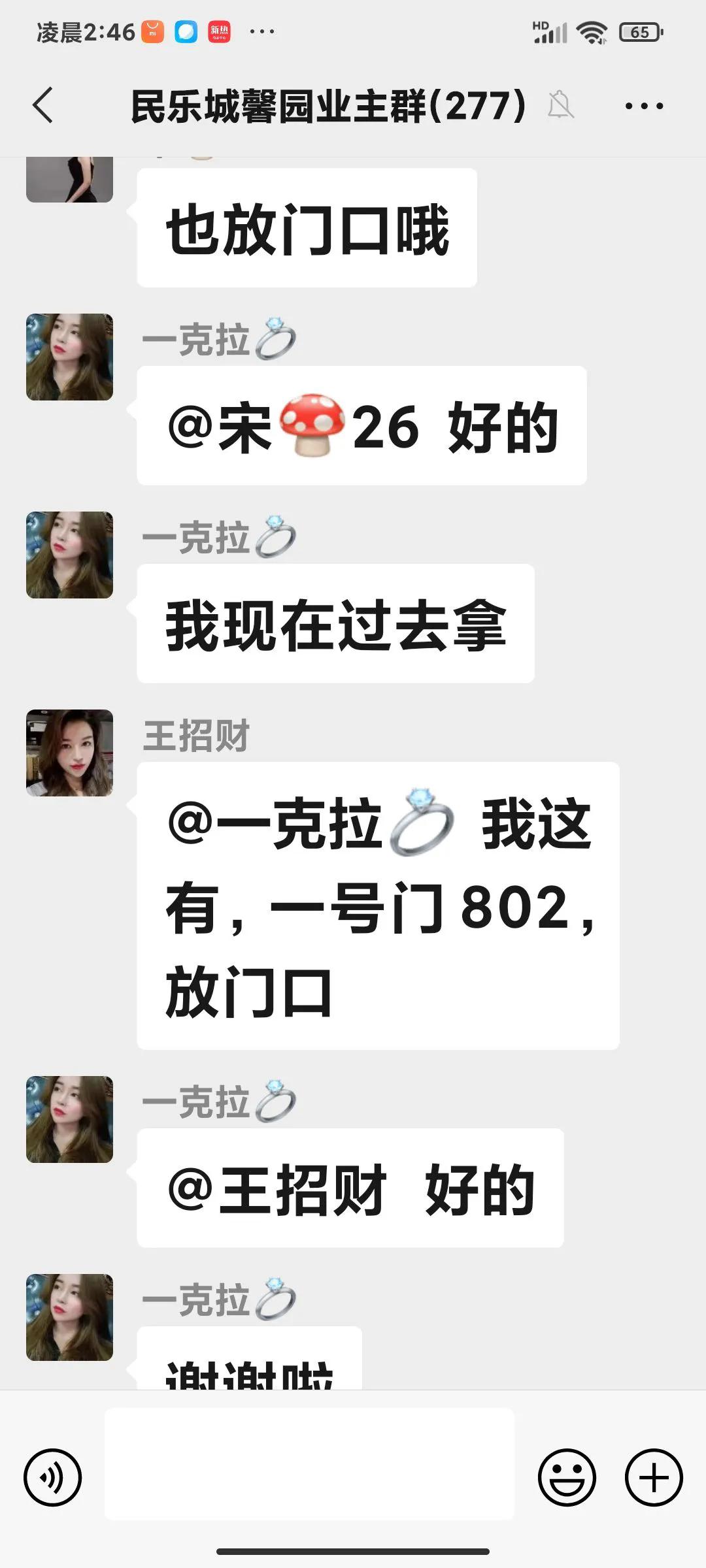This screenshot has height=1568, width=706.
Task: Open avatar beside the 也放门口哦 message
Action: point(69,180)
